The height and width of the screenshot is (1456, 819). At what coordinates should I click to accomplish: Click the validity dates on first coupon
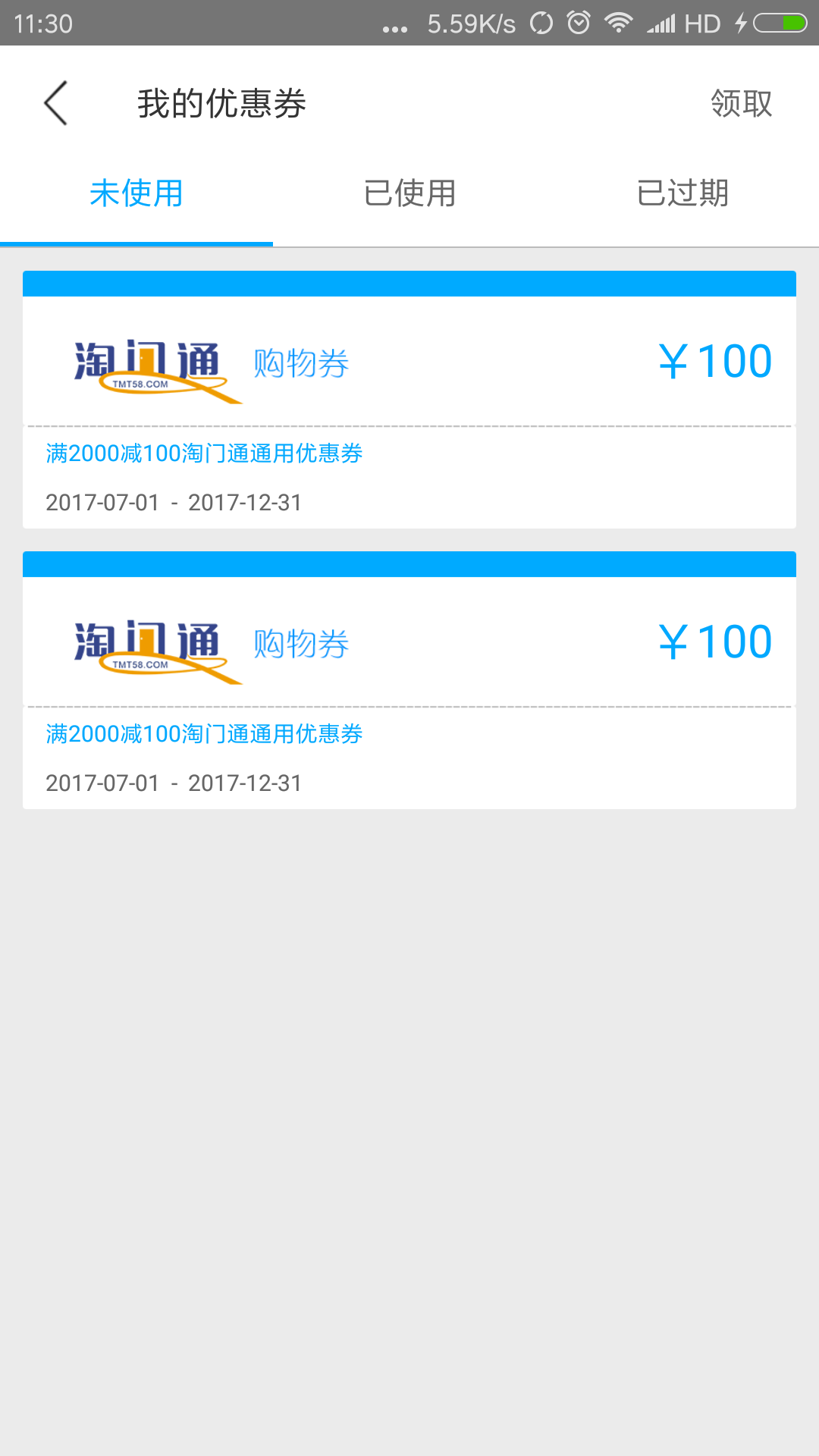pyautogui.click(x=174, y=502)
